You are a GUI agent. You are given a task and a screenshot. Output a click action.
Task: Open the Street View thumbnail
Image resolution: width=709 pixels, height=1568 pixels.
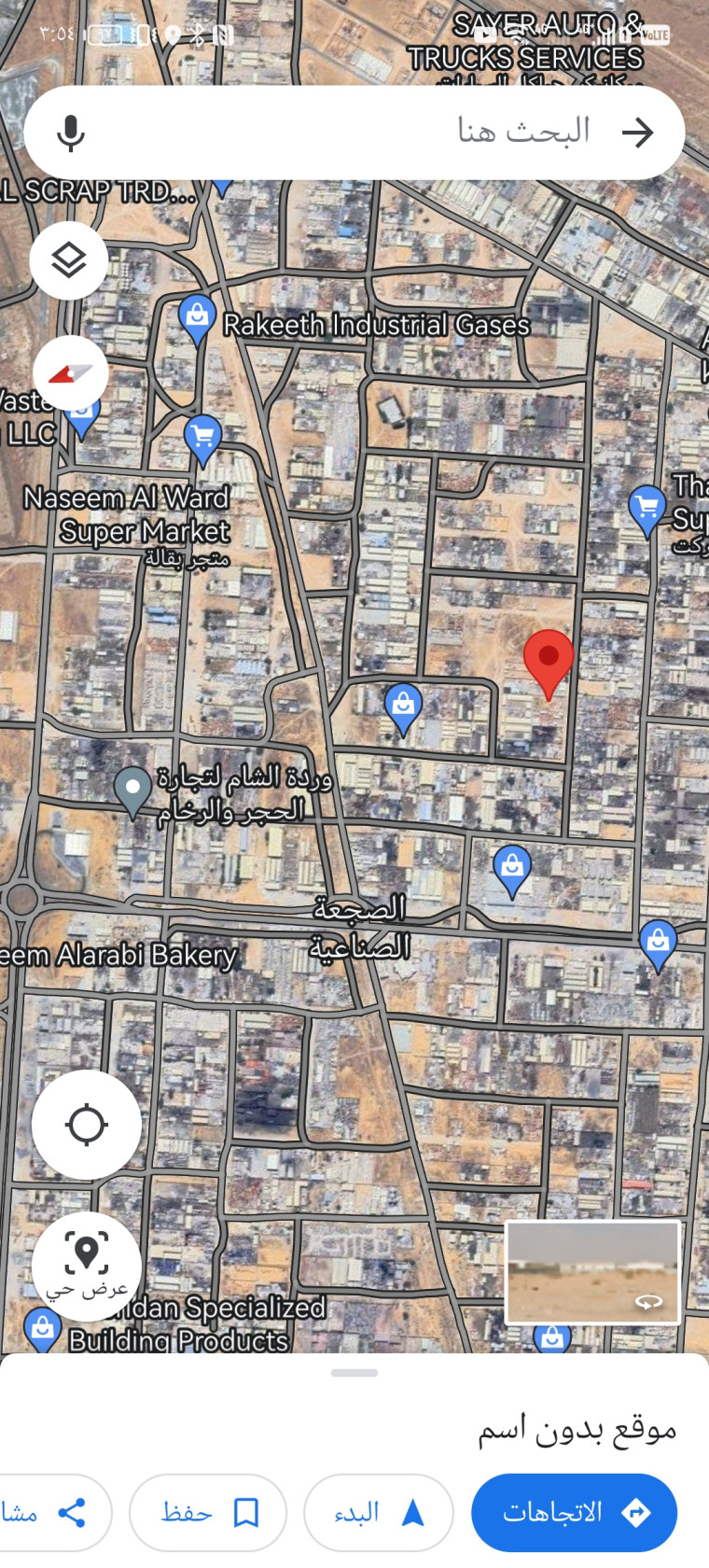point(592,1272)
